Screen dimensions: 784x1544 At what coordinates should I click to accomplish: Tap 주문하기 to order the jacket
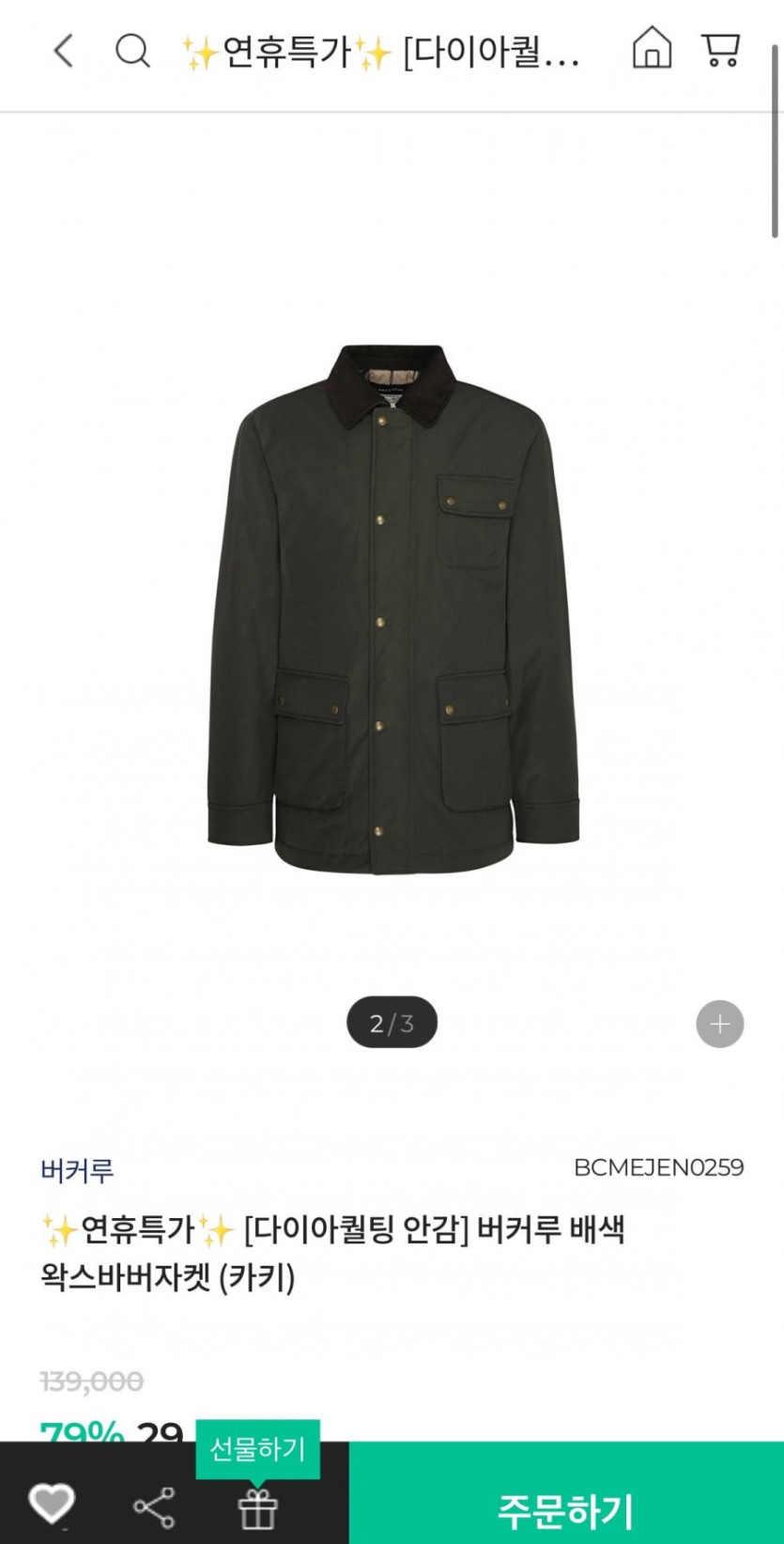coord(566,1510)
